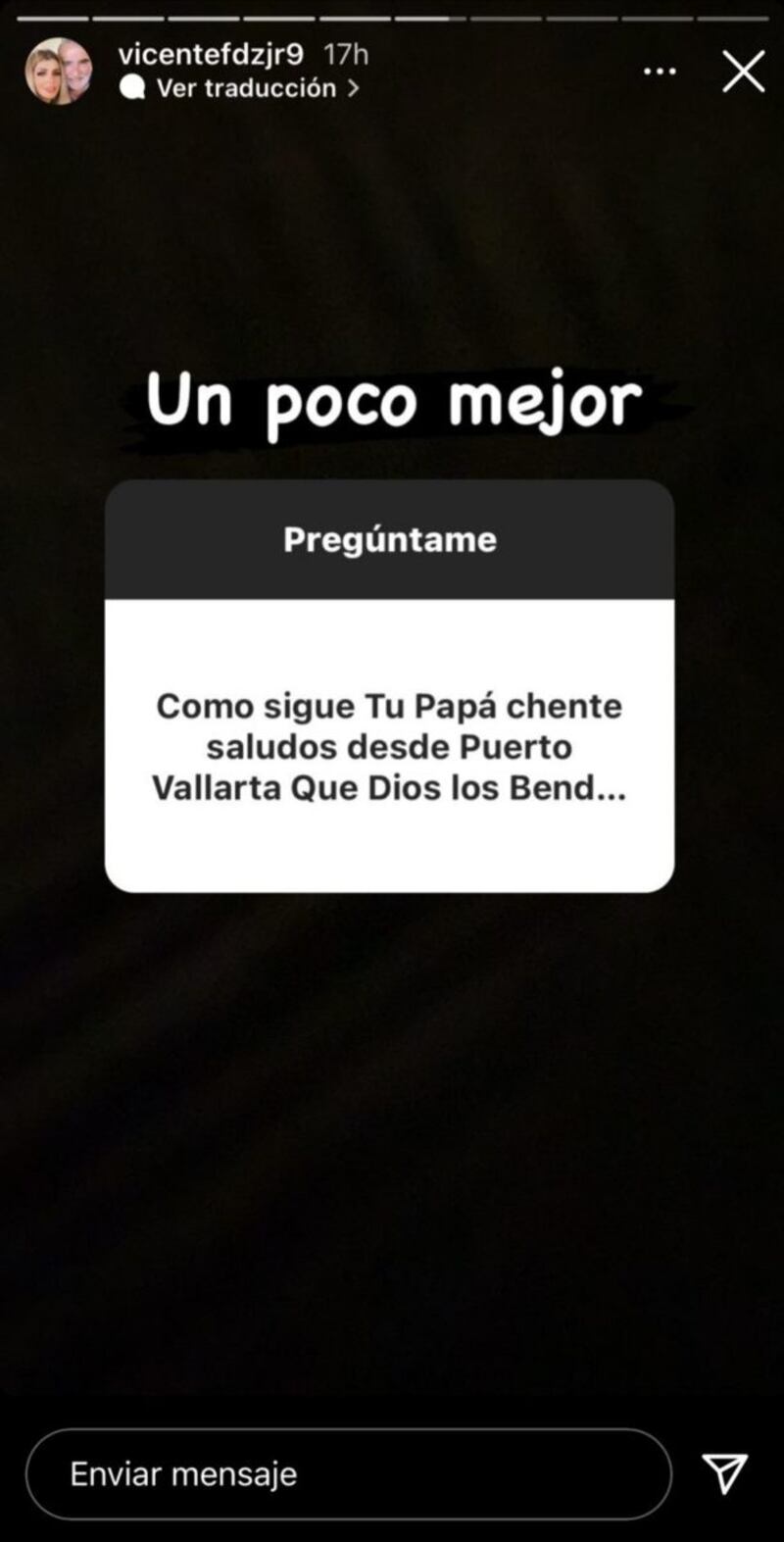The height and width of the screenshot is (1542, 784).
Task: Tap the Enviar mensaje reply field
Action: pyautogui.click(x=348, y=1473)
